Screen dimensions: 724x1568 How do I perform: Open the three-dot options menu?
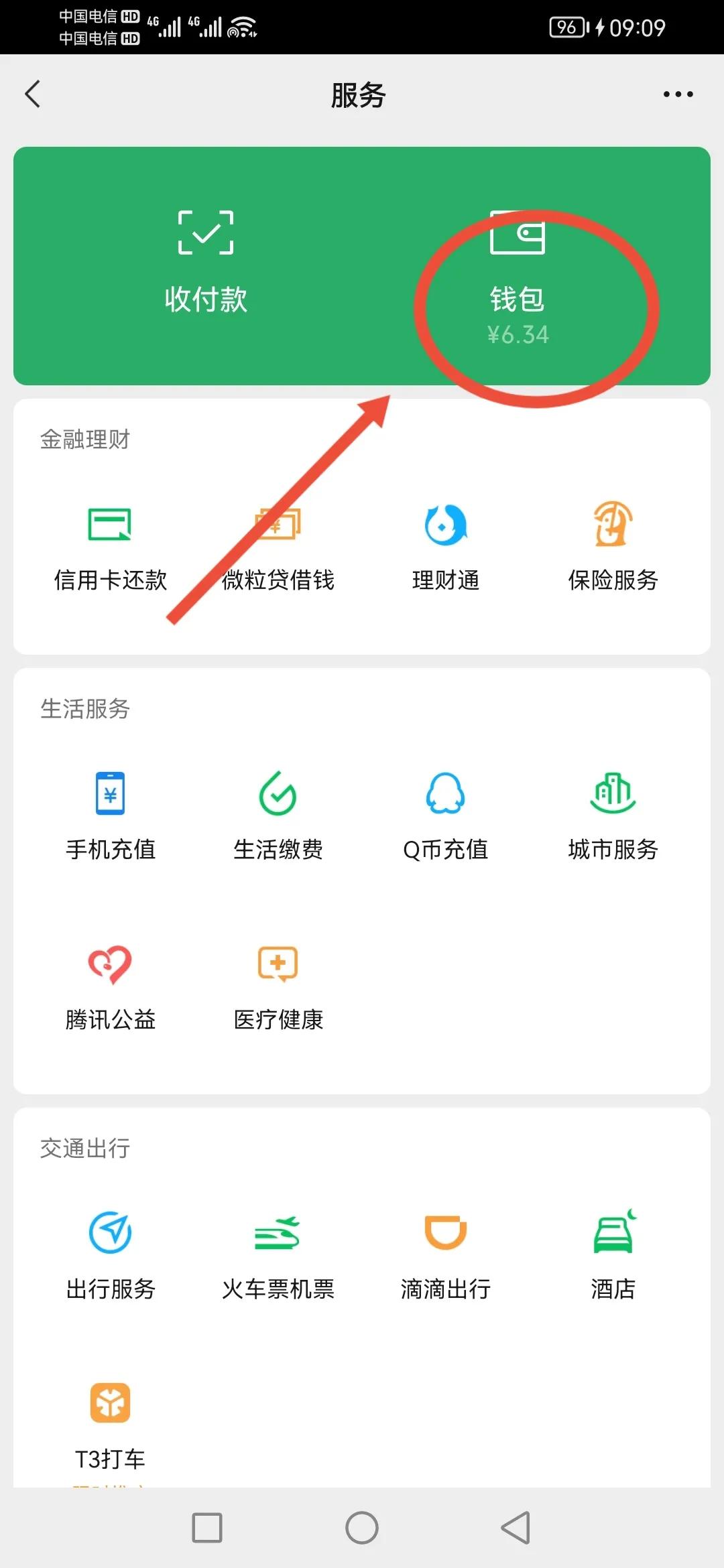[x=677, y=94]
